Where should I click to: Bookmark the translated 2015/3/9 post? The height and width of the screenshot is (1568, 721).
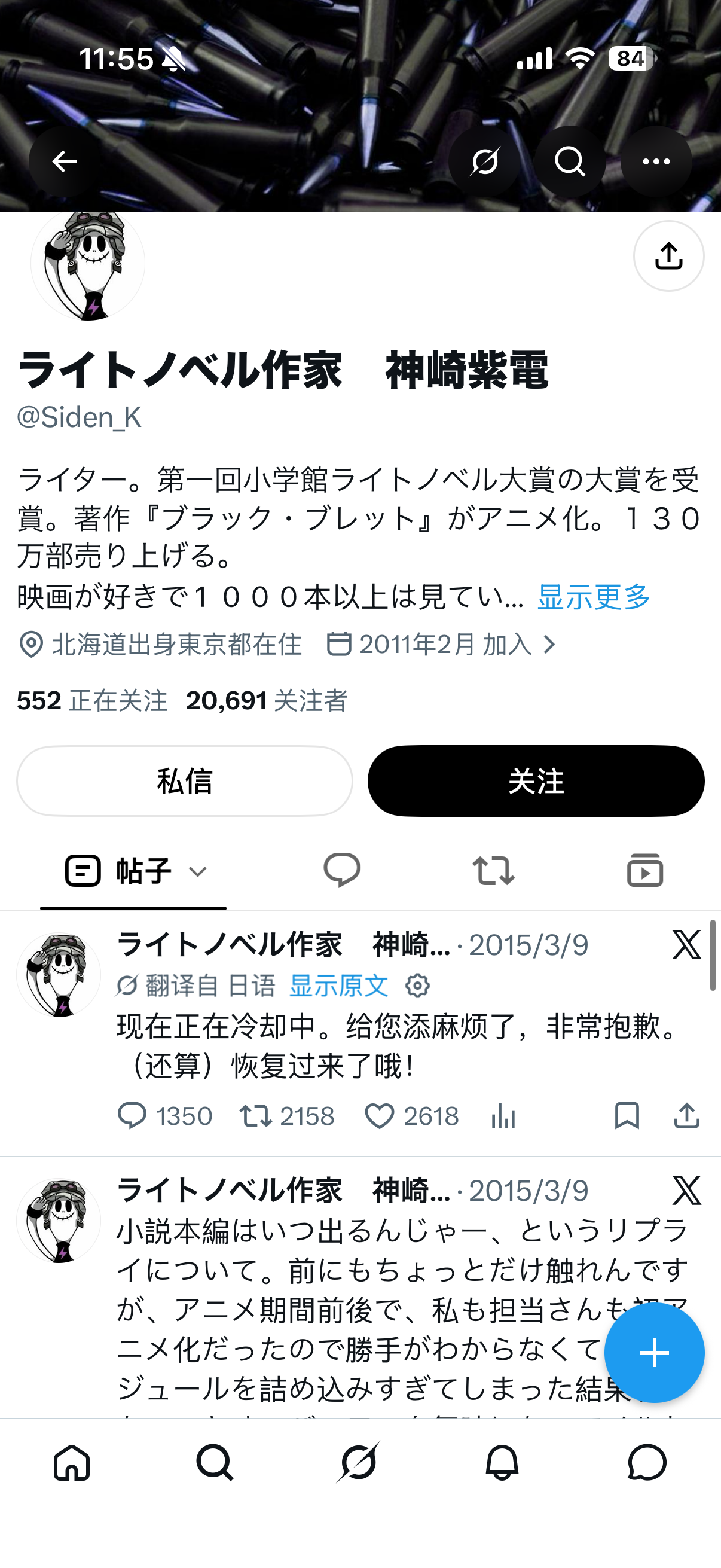tap(627, 1116)
